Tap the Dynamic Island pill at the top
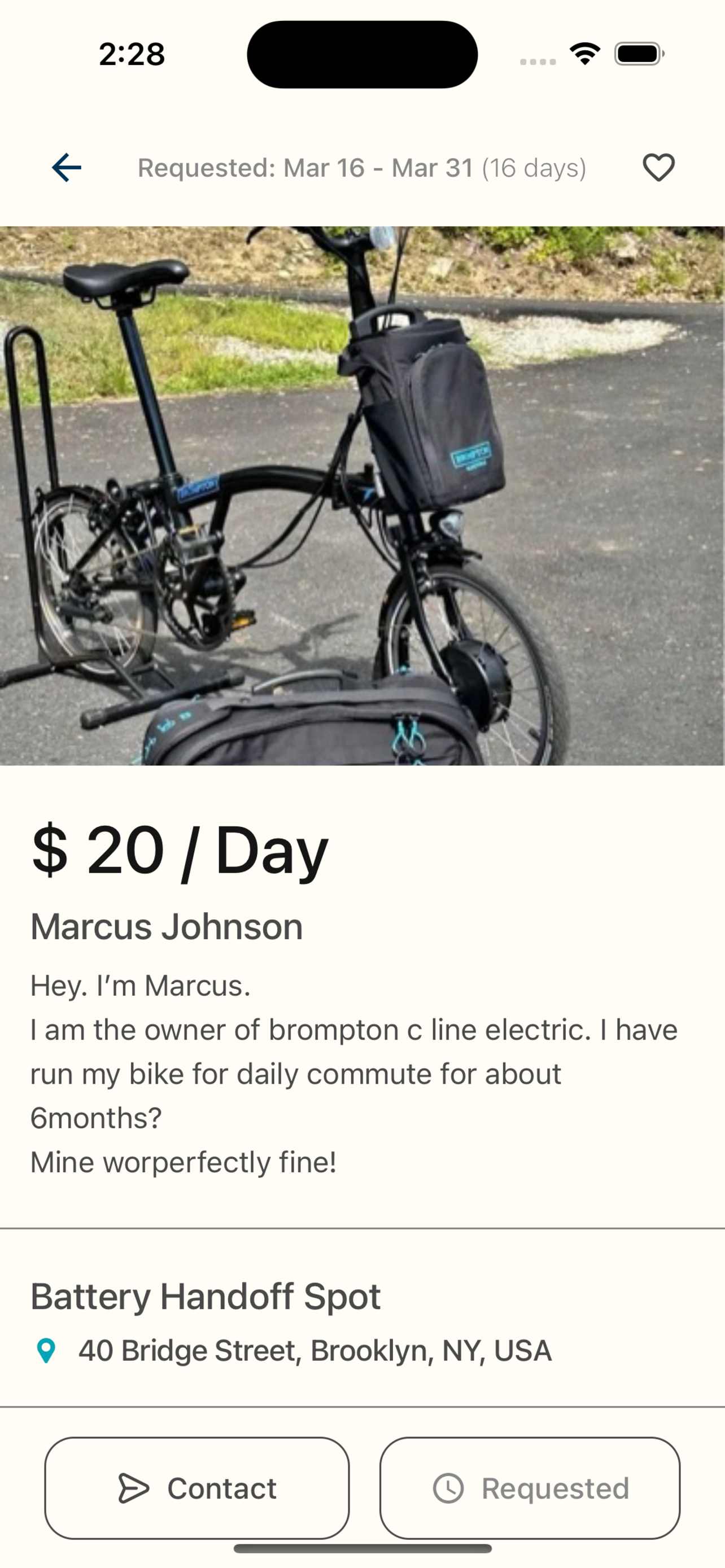This screenshot has height=1568, width=725. pyautogui.click(x=362, y=55)
